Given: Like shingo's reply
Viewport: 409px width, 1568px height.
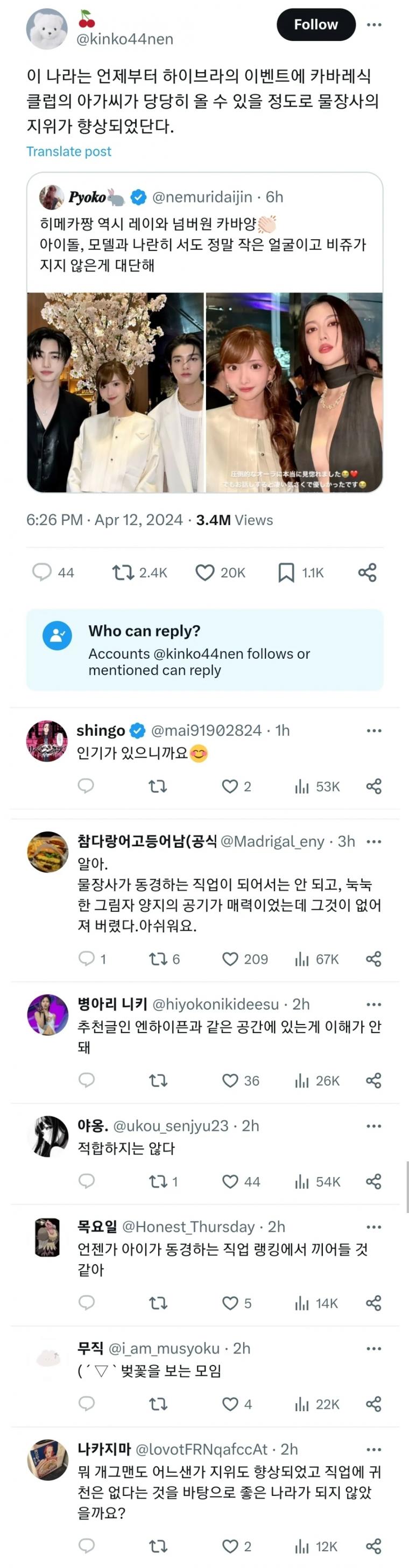Looking at the screenshot, I should point(236,786).
